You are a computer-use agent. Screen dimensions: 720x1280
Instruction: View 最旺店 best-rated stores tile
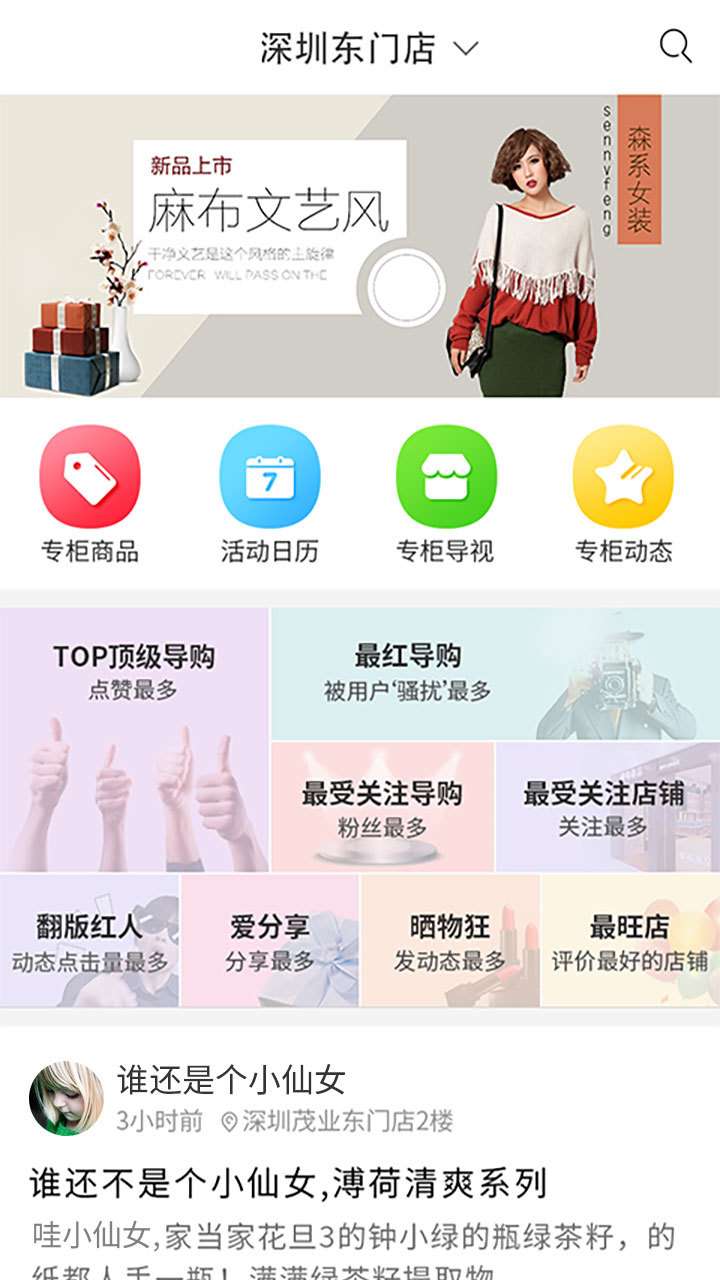click(630, 941)
